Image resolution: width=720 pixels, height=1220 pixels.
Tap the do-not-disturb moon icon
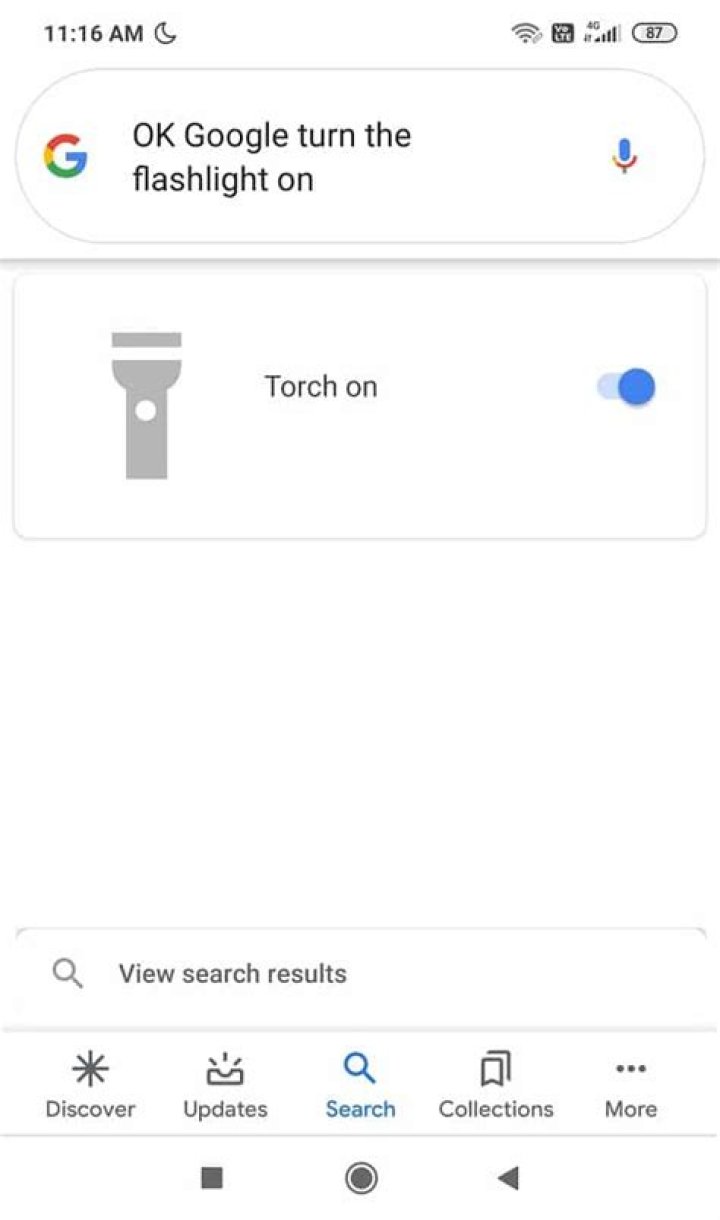pos(163,32)
